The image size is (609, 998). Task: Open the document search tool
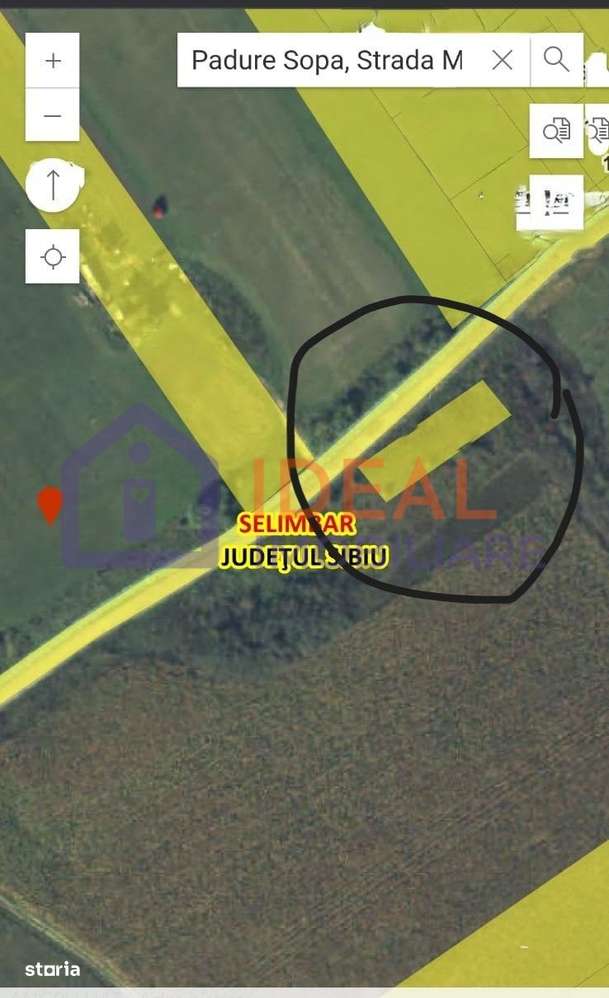556,131
